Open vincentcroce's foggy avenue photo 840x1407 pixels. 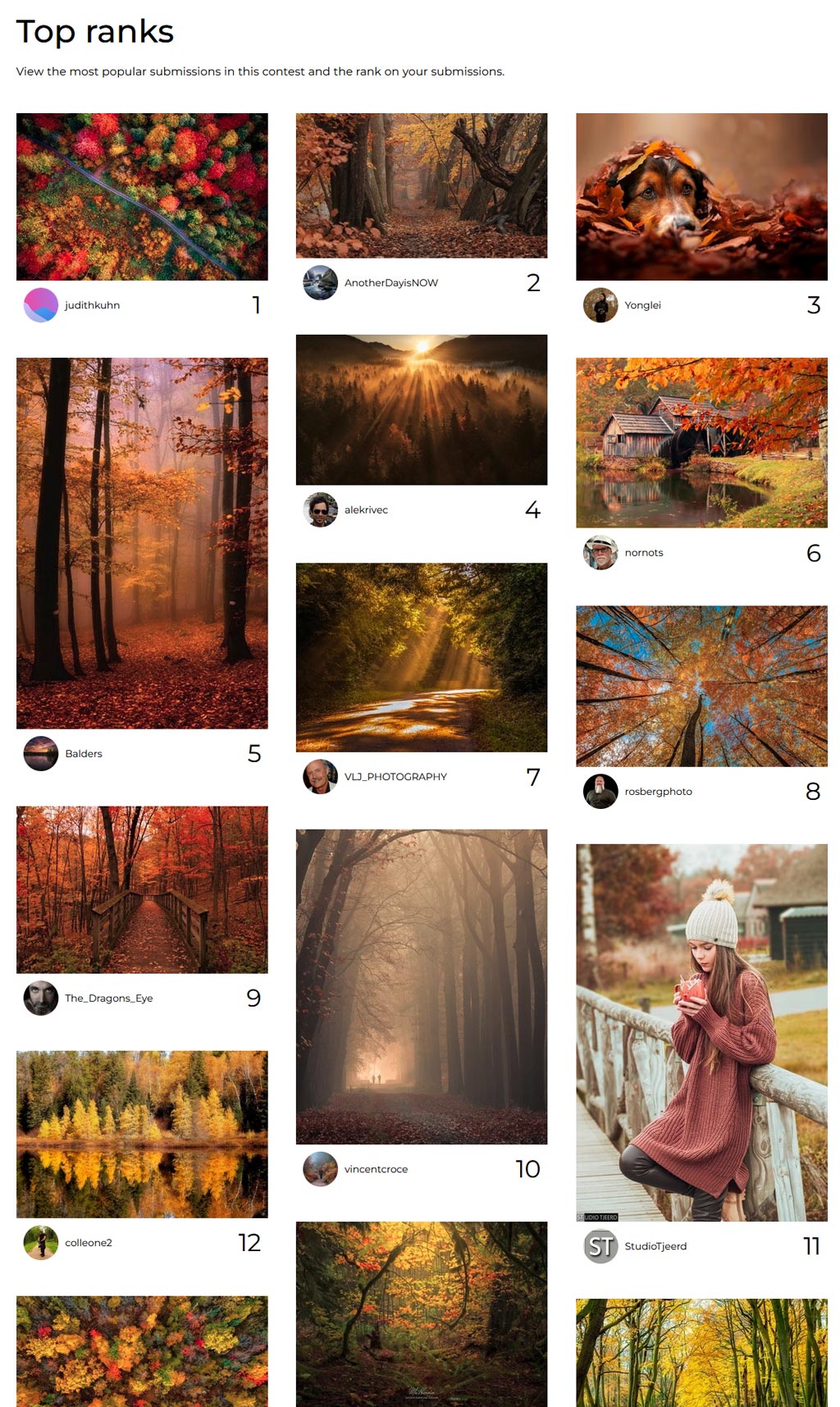click(x=421, y=986)
